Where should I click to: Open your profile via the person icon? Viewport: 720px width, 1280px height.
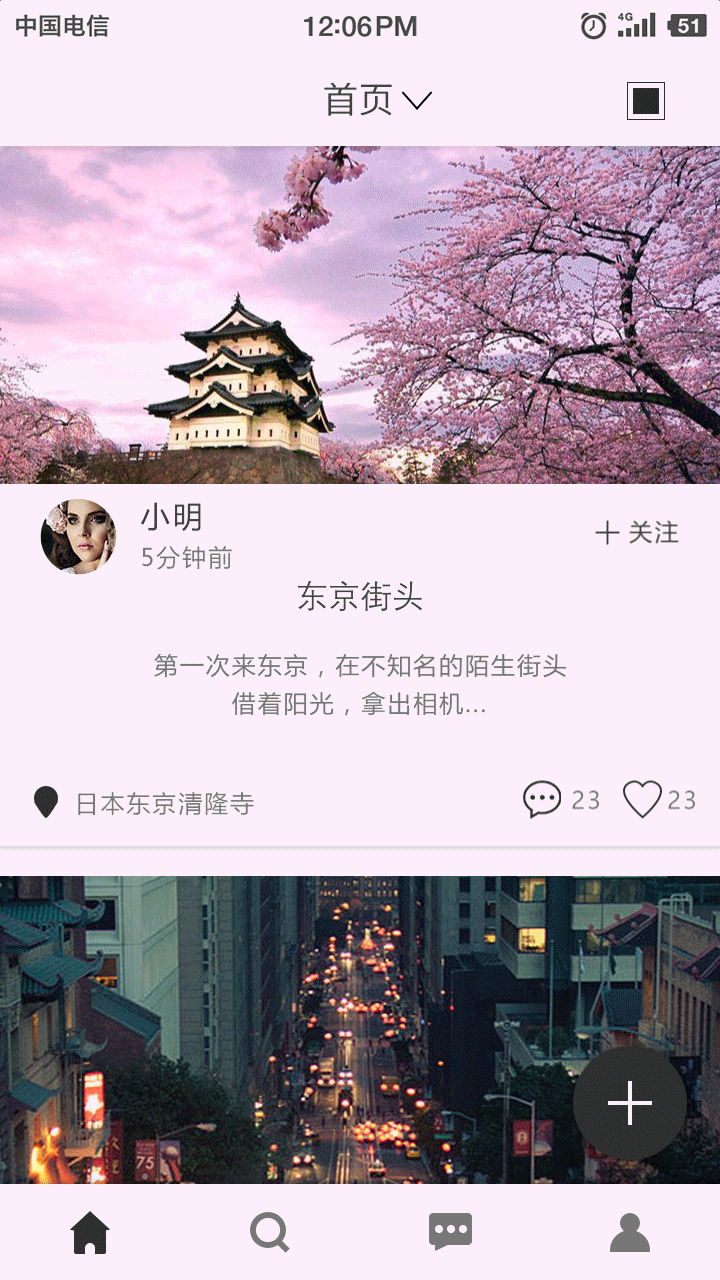point(630,1232)
